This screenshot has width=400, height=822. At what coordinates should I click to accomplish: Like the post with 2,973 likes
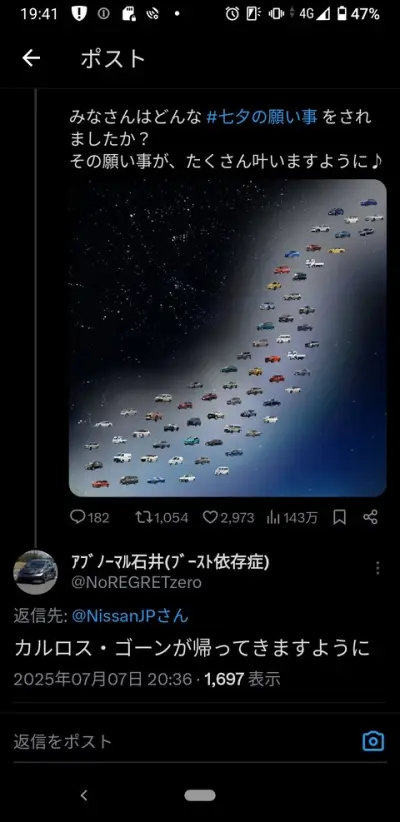click(x=228, y=518)
